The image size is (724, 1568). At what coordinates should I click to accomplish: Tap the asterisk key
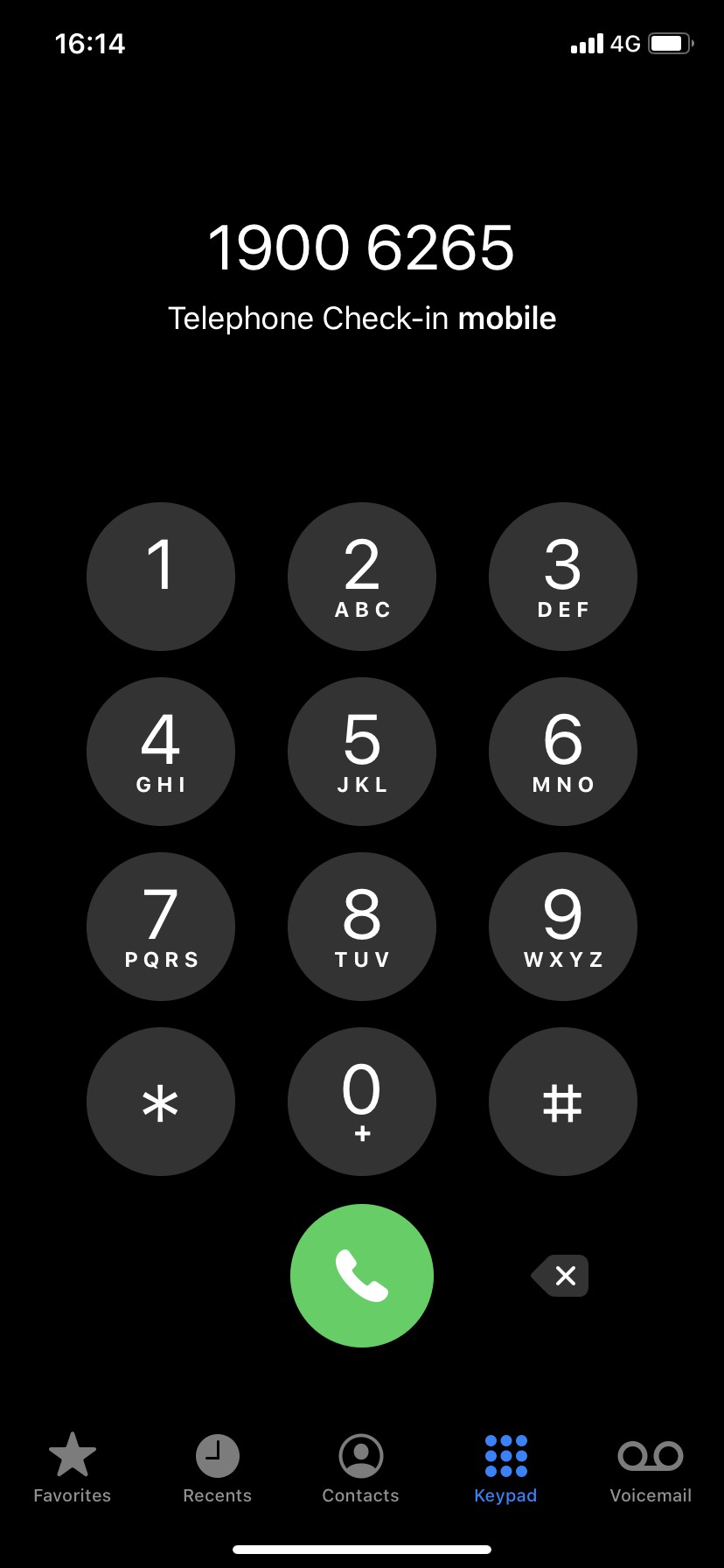coord(161,1101)
